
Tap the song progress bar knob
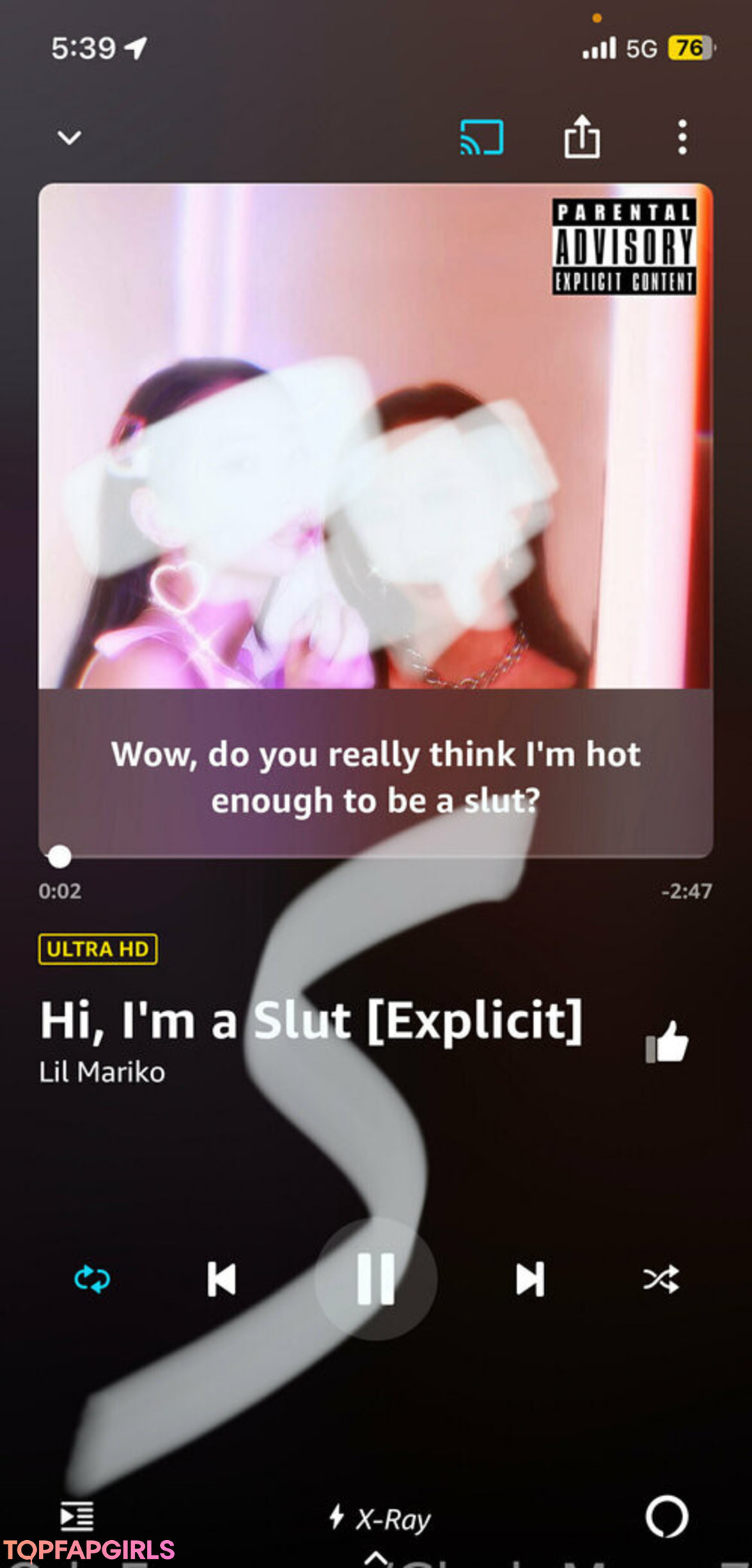click(60, 856)
